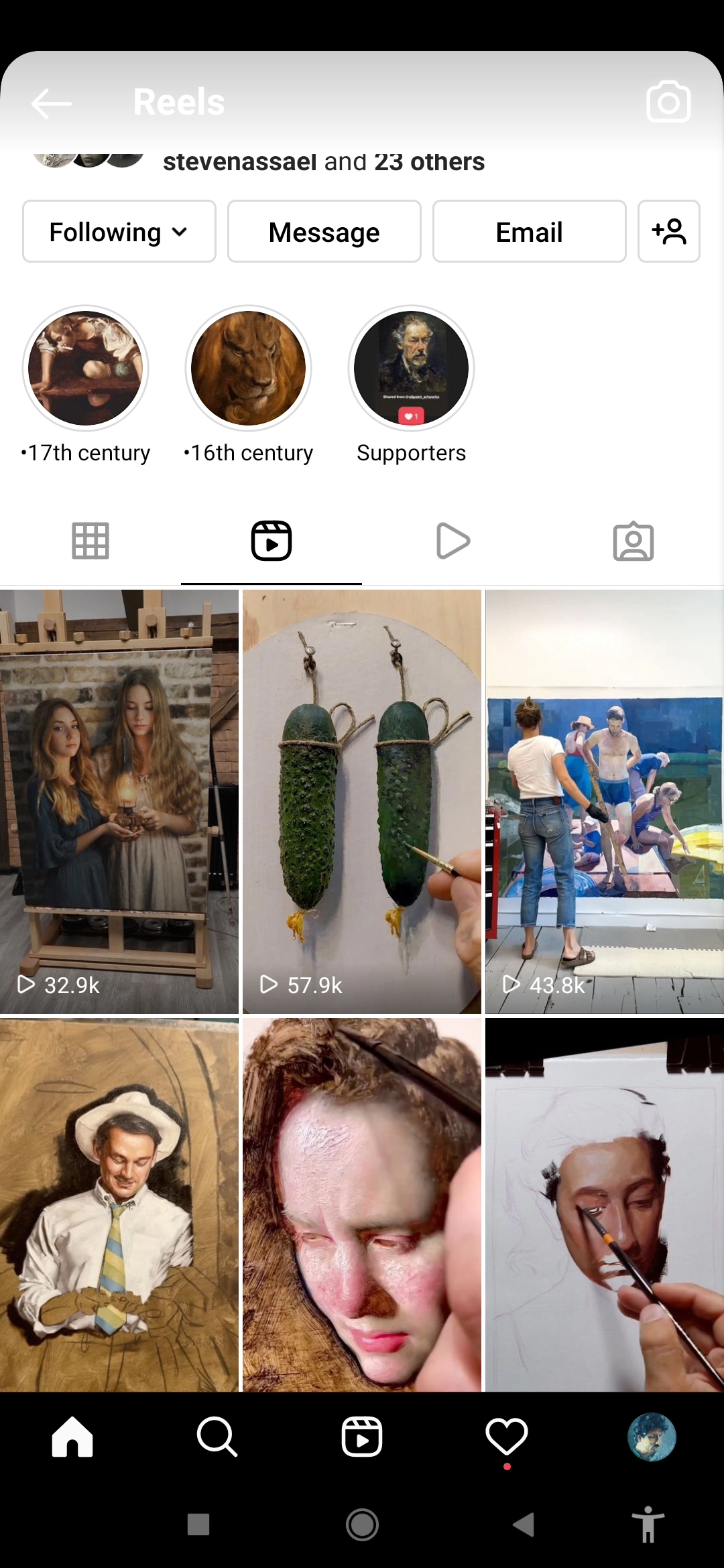Play the reel with 32.9k views
This screenshot has height=1568, width=724.
(x=119, y=801)
